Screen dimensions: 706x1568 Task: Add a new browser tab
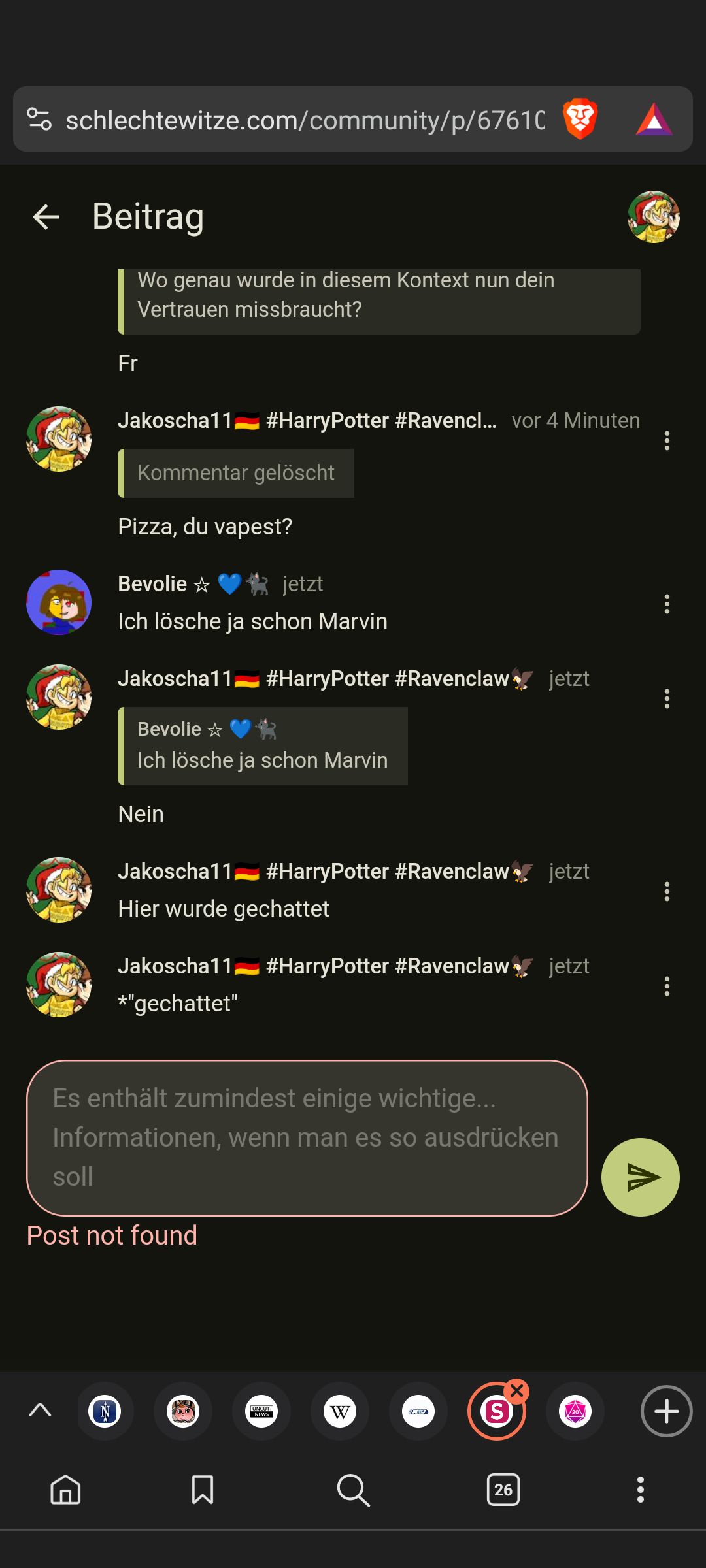tap(666, 1411)
